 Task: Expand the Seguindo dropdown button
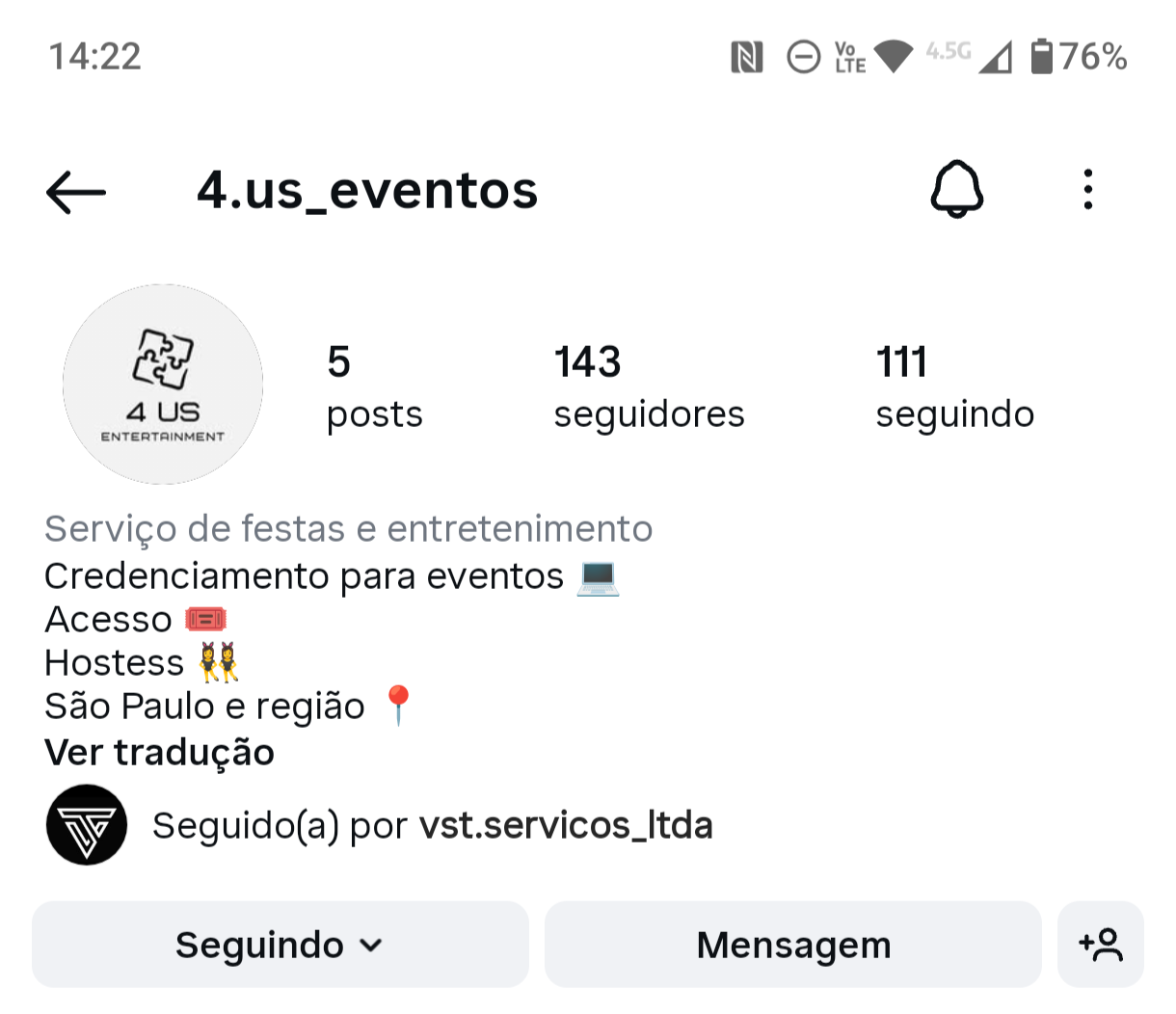tap(280, 945)
